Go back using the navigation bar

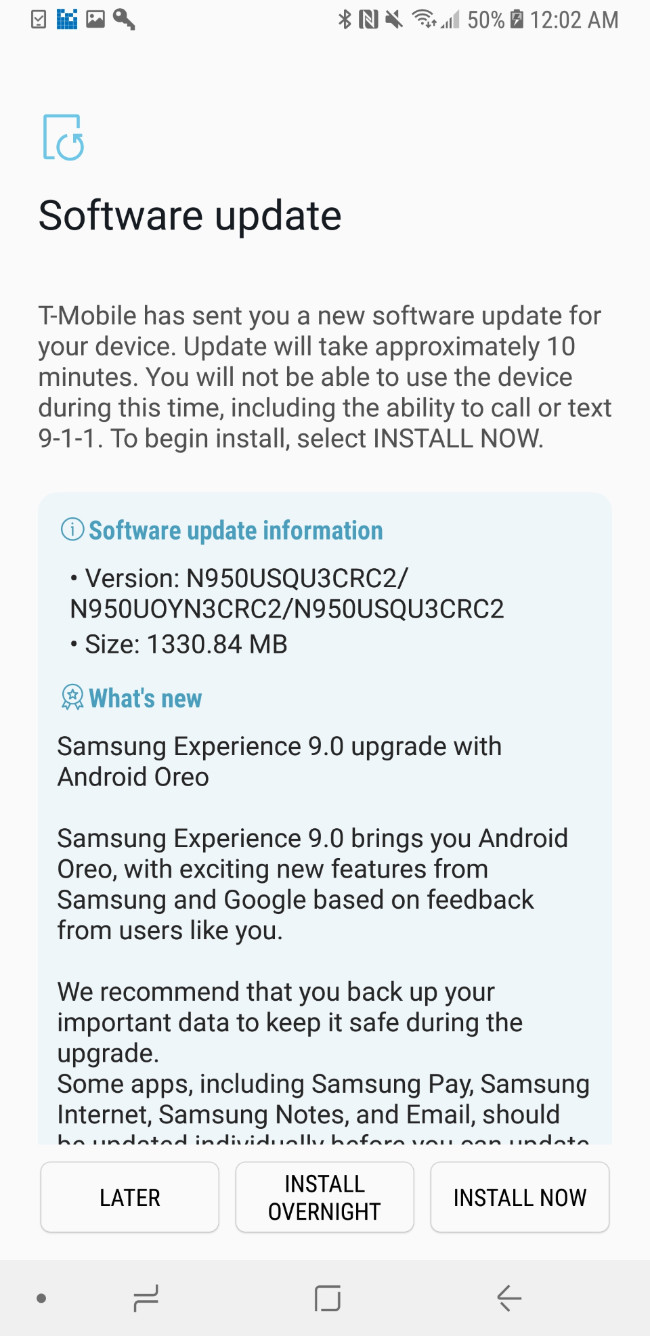click(x=509, y=1299)
